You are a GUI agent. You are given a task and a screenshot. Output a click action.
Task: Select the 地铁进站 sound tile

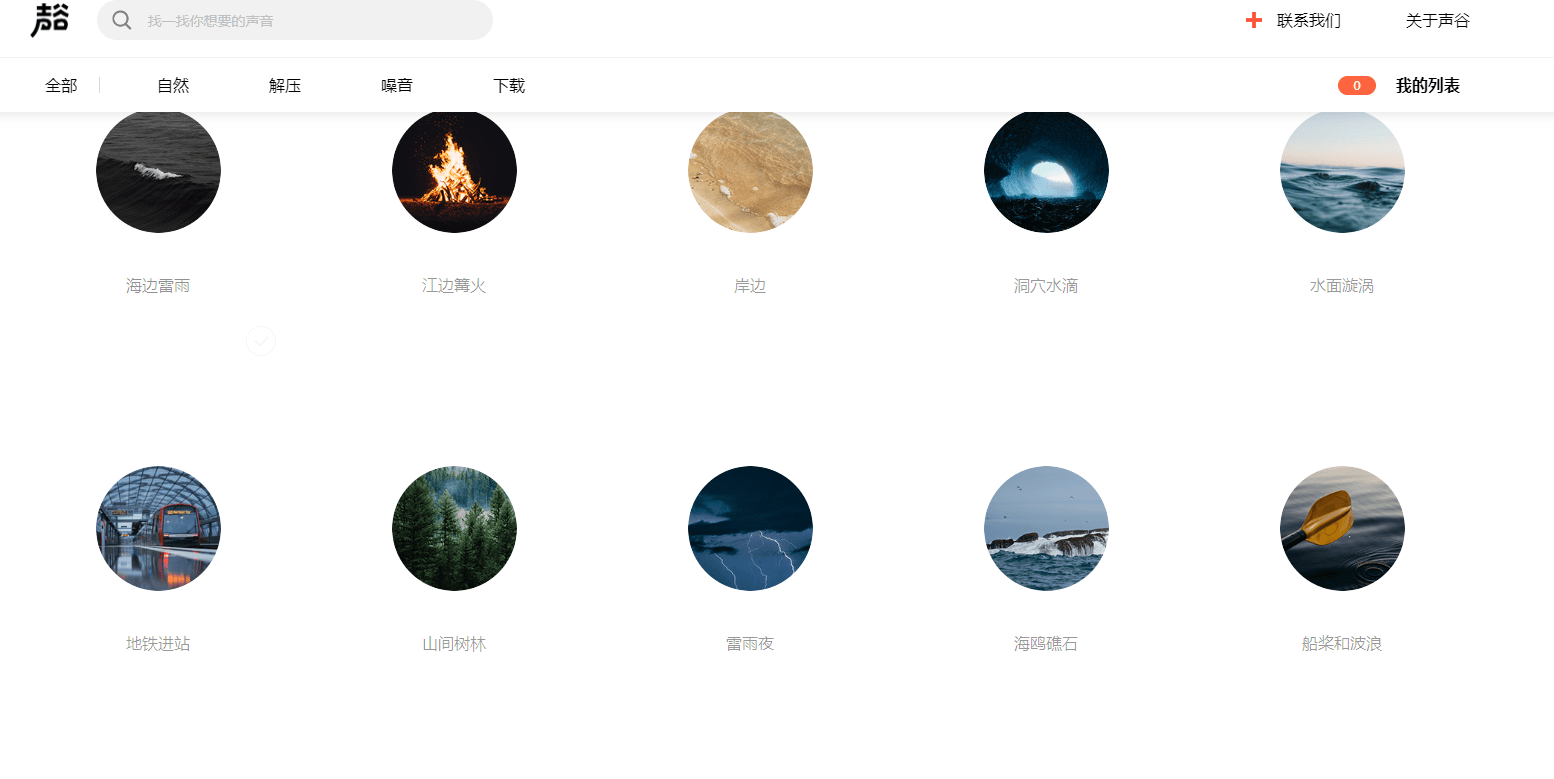[x=158, y=528]
